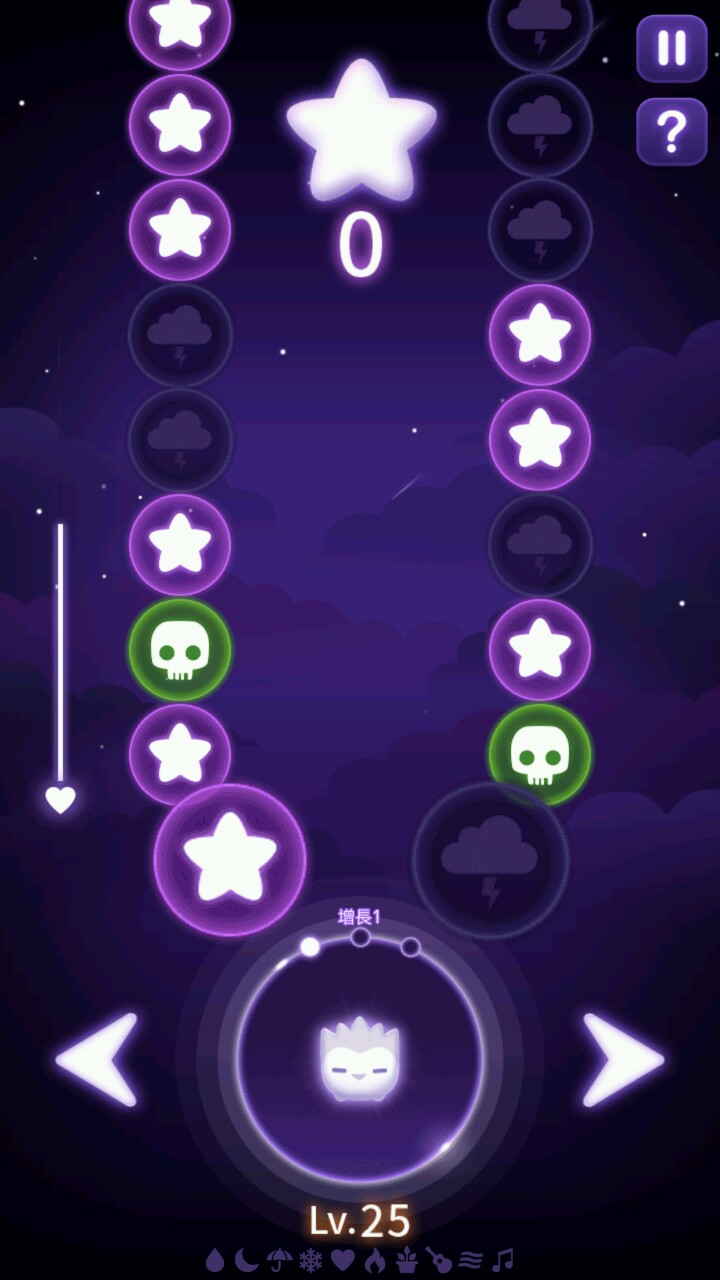Screen dimensions: 720x1280
Task: Tap the right arrow to move right
Action: [x=622, y=1059]
